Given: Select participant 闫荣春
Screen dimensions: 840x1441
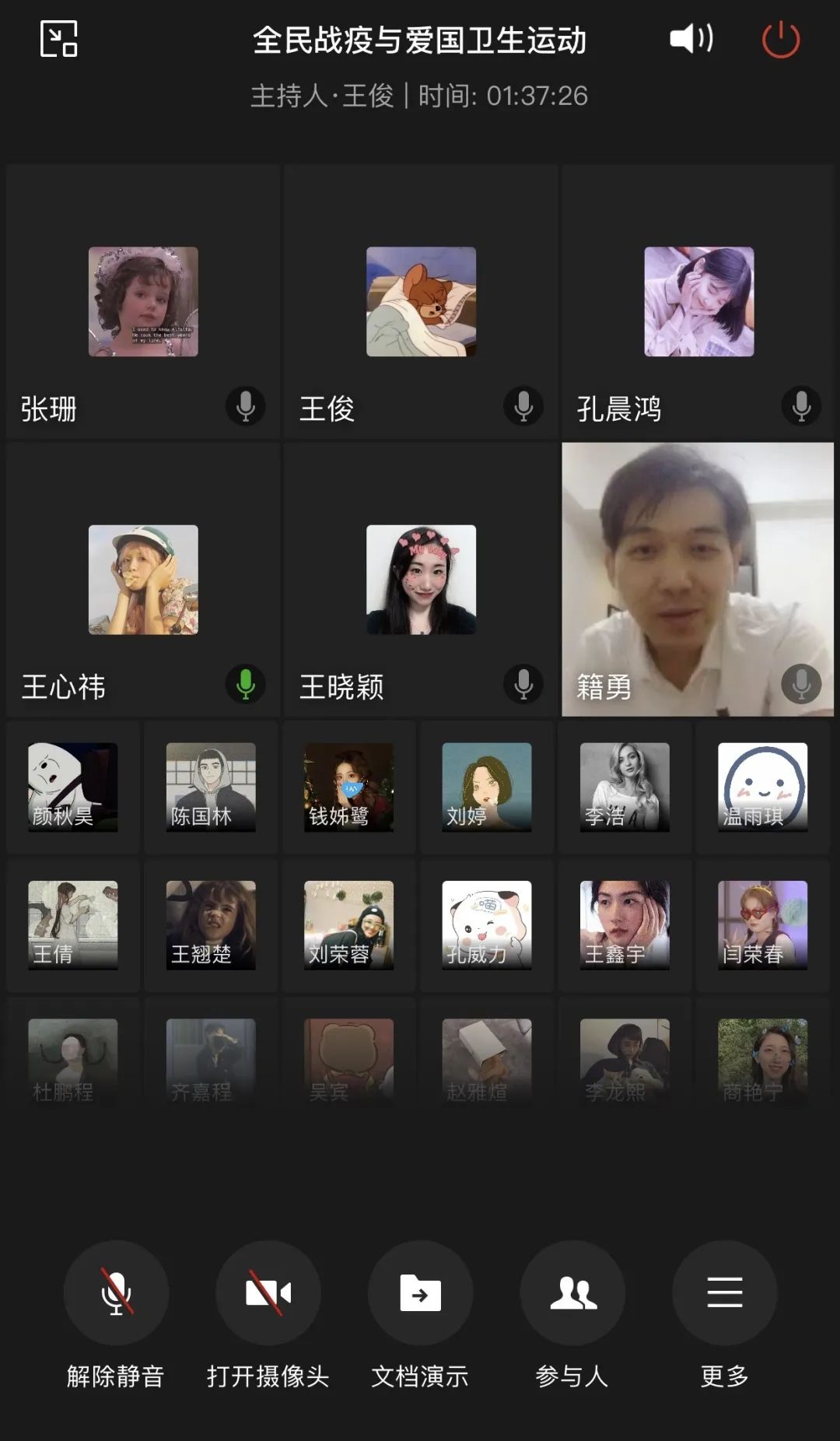Looking at the screenshot, I should point(762,924).
